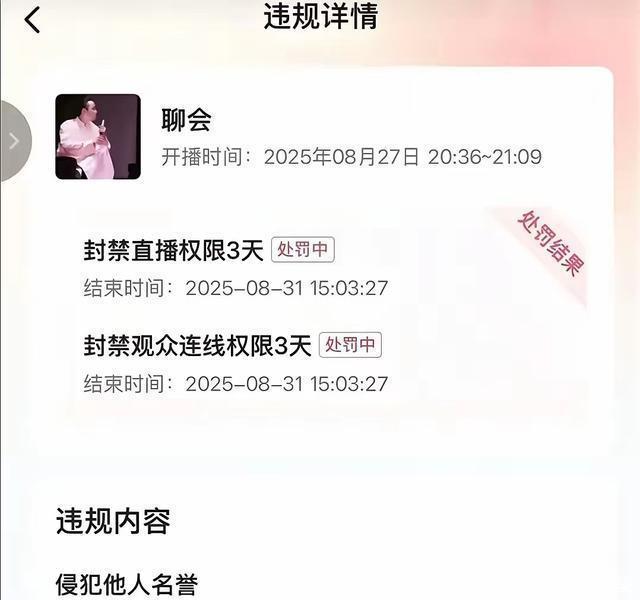640x600 pixels.
Task: Expand the side panel arrow handle
Action: click(14, 141)
